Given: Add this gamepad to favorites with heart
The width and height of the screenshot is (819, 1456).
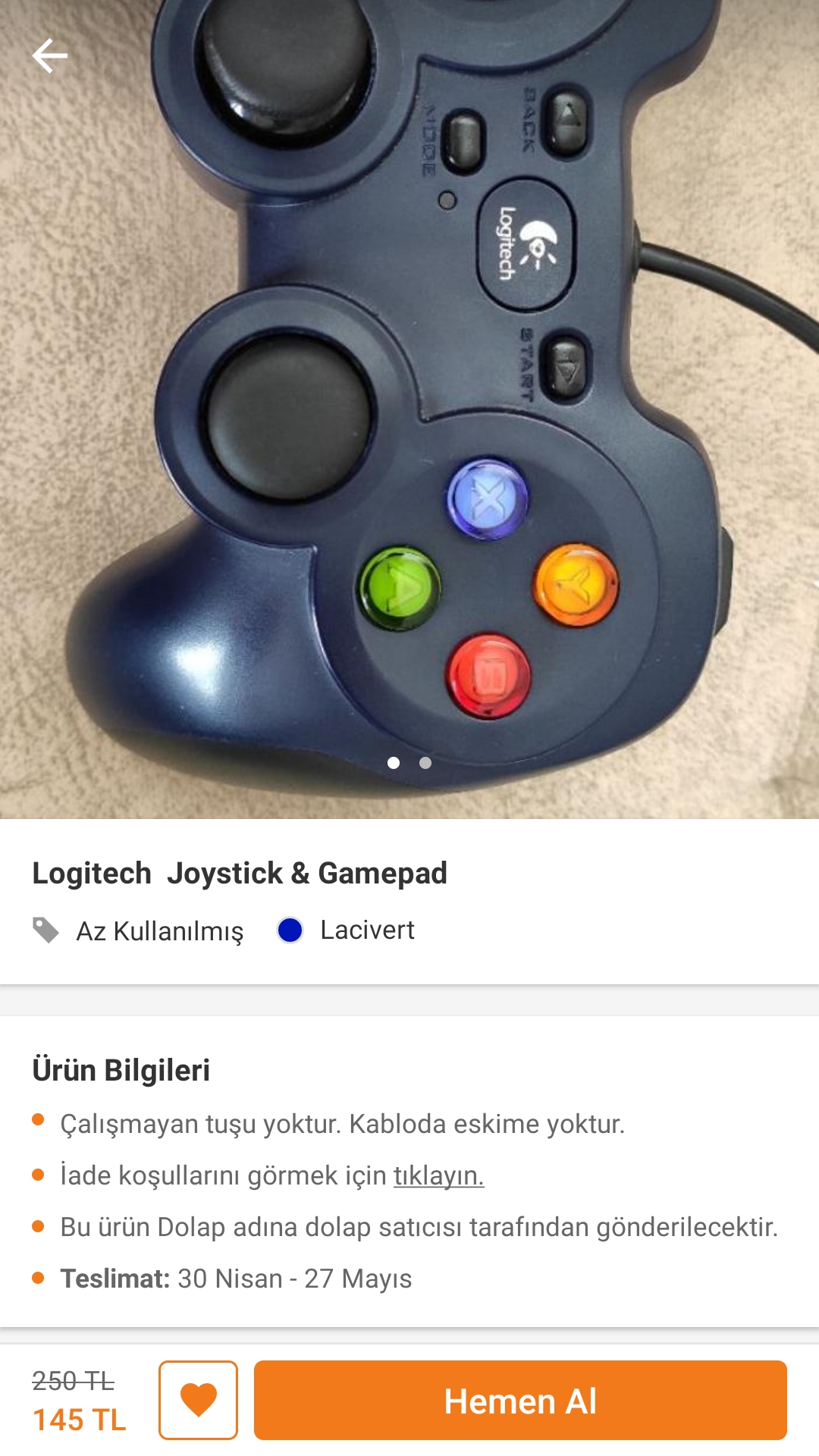Looking at the screenshot, I should pyautogui.click(x=198, y=1400).
